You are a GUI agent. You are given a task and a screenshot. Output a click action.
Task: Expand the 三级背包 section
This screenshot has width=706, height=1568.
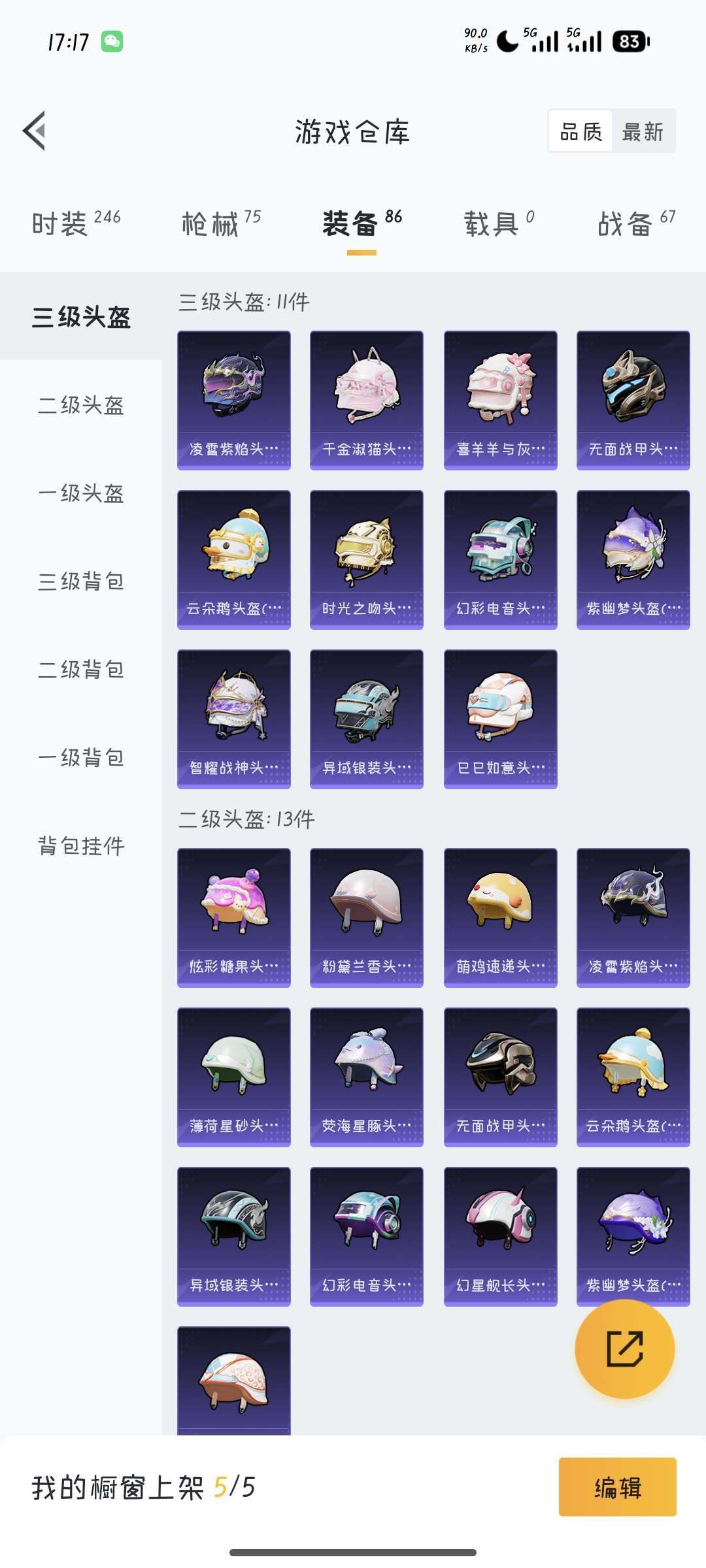pyautogui.click(x=81, y=583)
